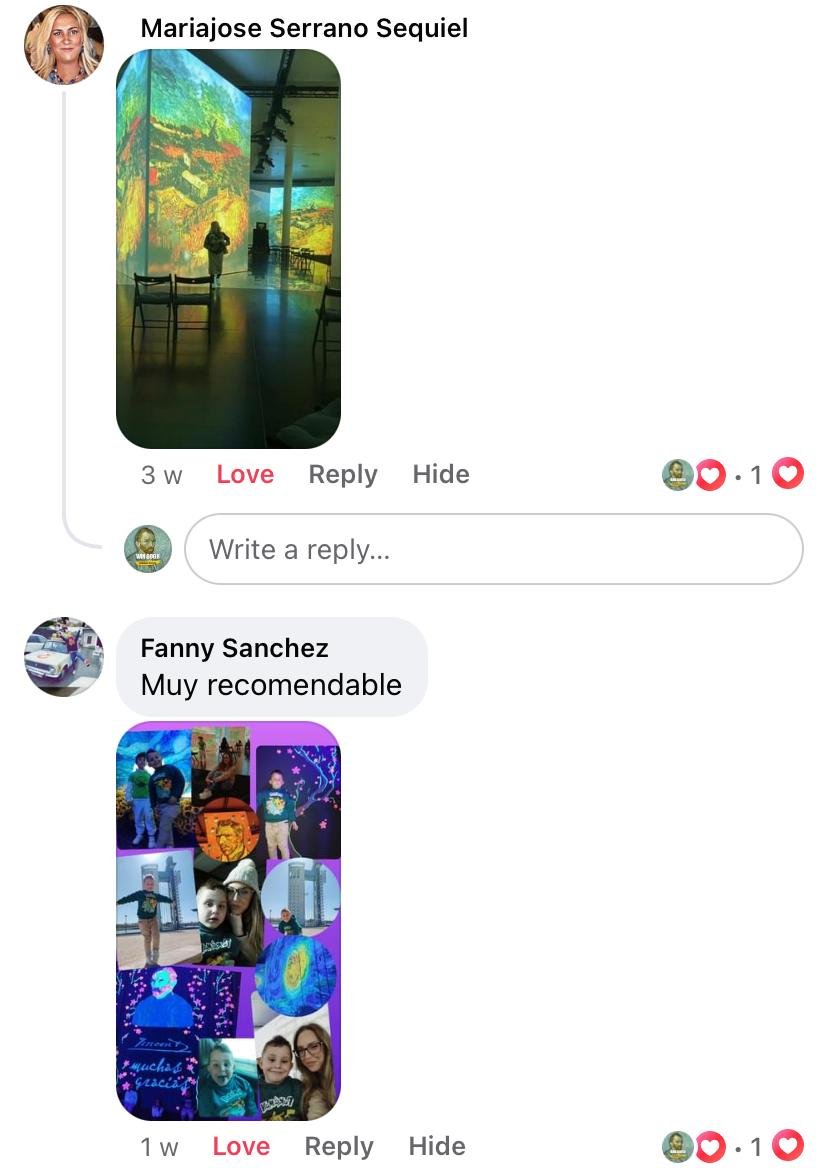View reactions on Fanny Sanchez's comment
Screen dimensions: 828x1175
click(x=732, y=1146)
